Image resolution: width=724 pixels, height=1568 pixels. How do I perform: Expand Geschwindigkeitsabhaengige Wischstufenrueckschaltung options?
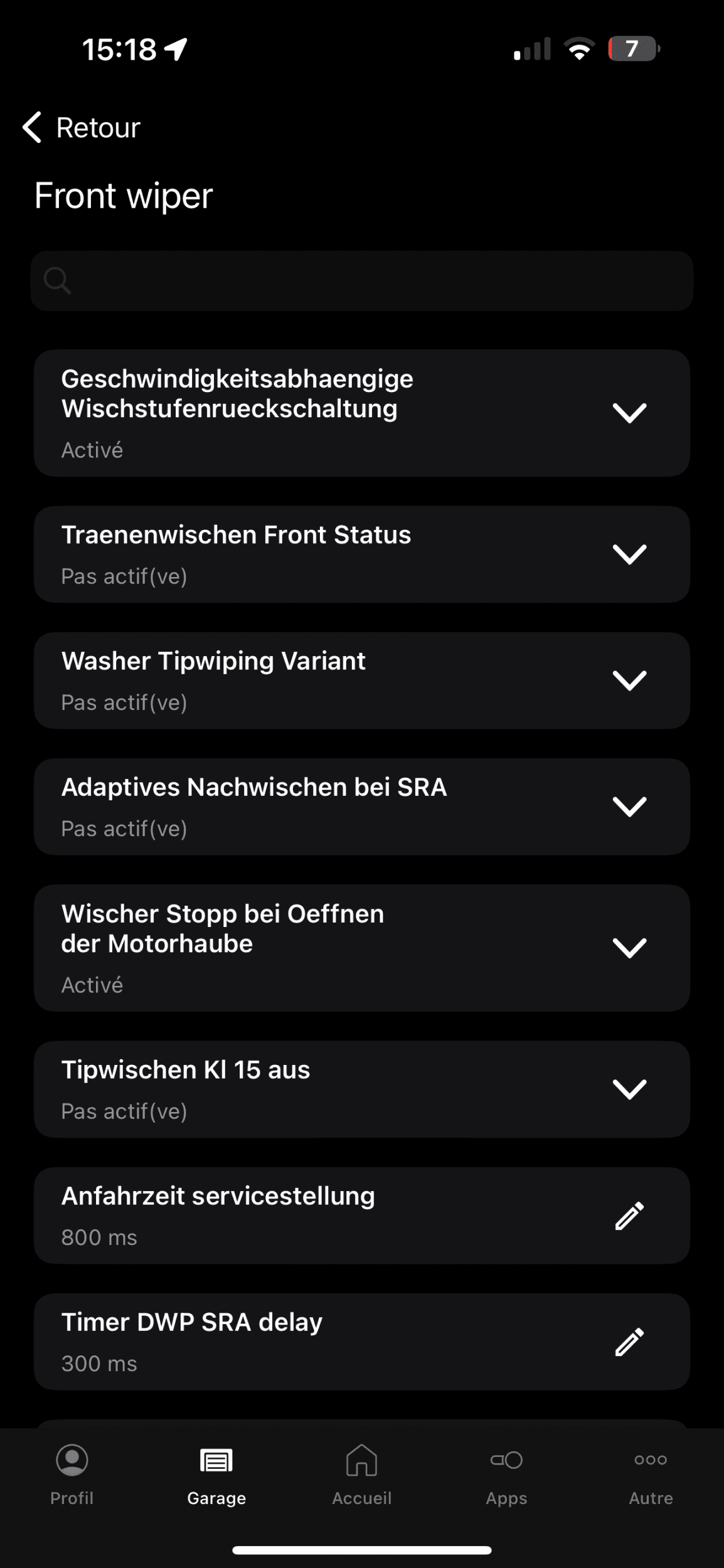tap(629, 413)
